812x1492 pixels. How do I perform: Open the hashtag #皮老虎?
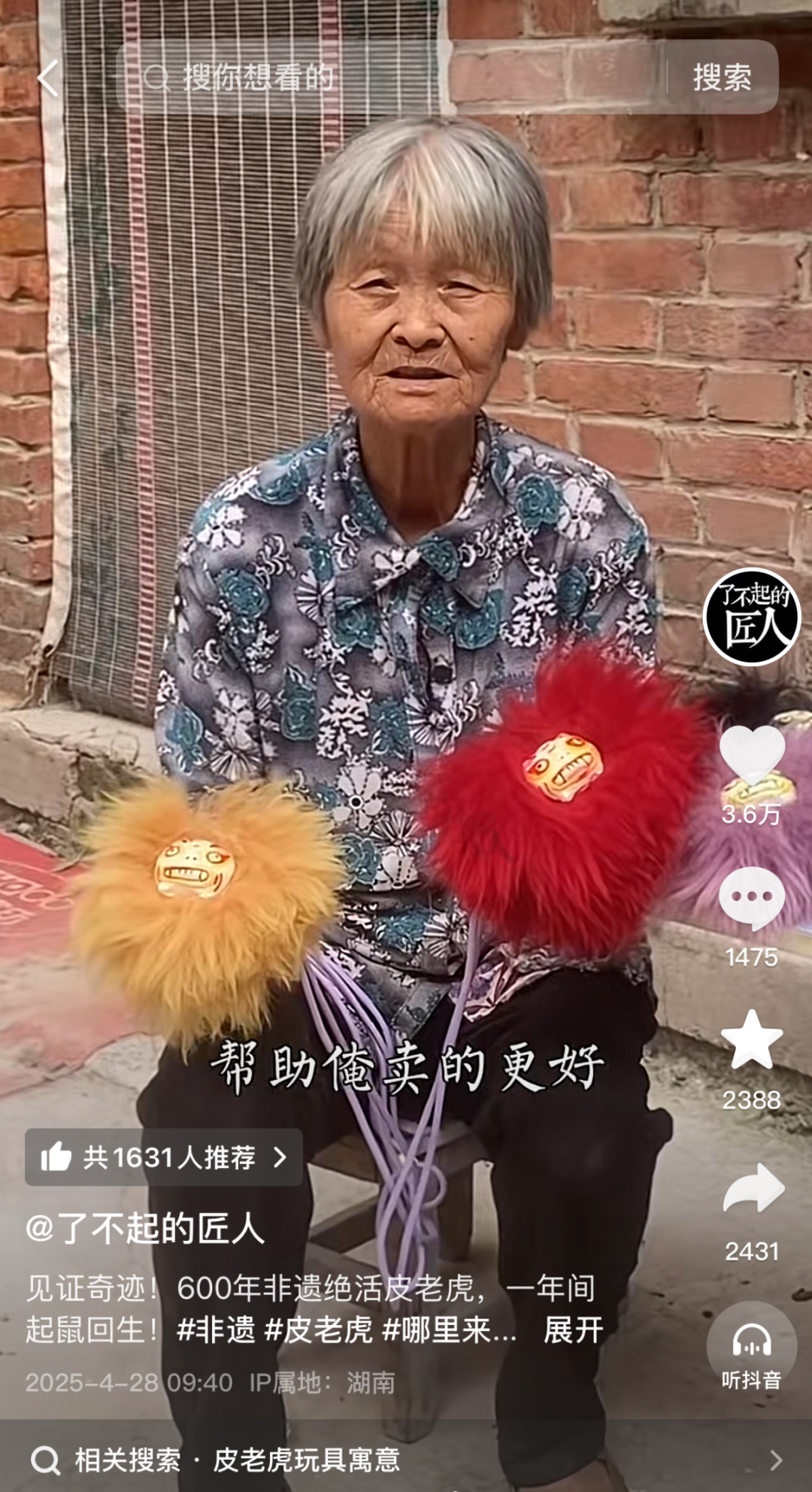(x=319, y=1330)
